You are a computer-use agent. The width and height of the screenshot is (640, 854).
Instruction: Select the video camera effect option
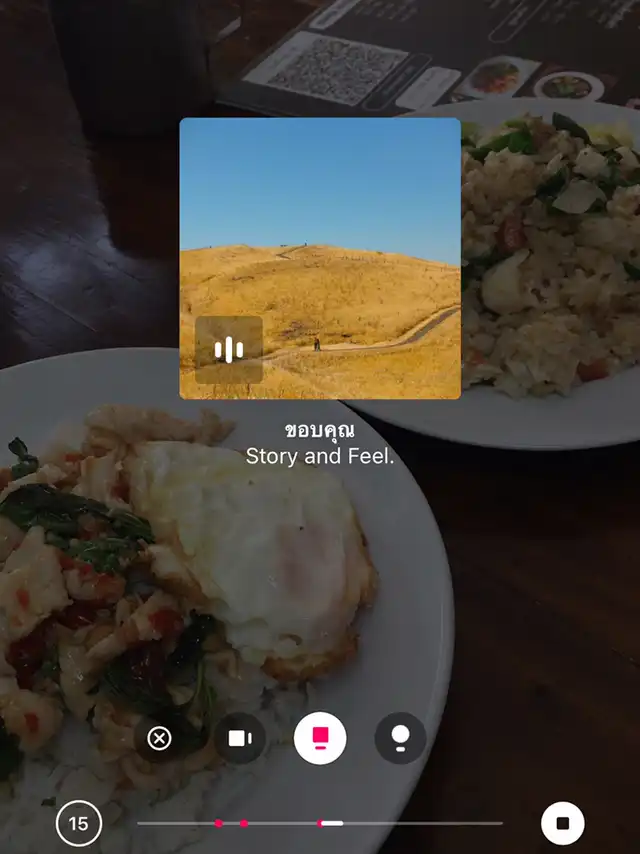click(240, 739)
